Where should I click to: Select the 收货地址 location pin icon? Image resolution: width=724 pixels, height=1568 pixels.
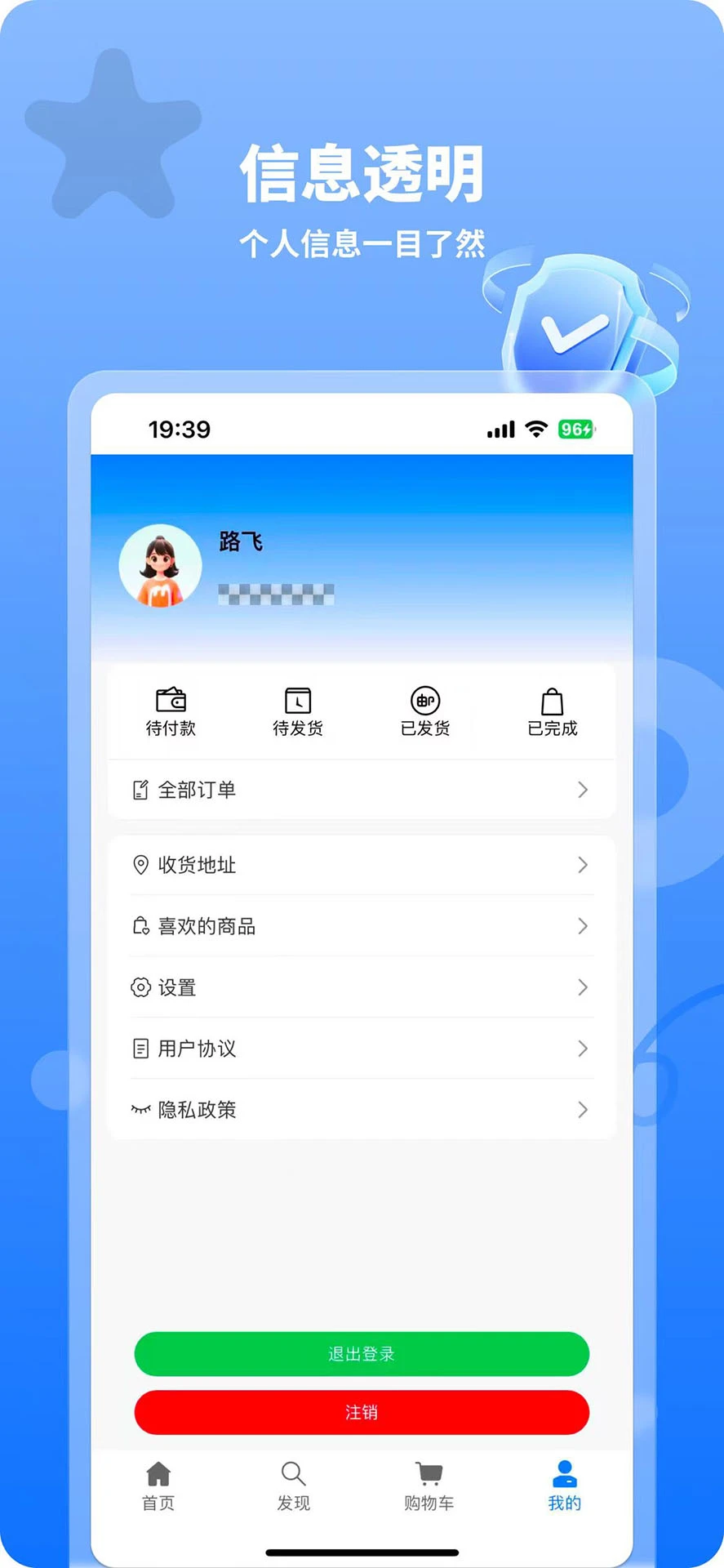click(140, 865)
